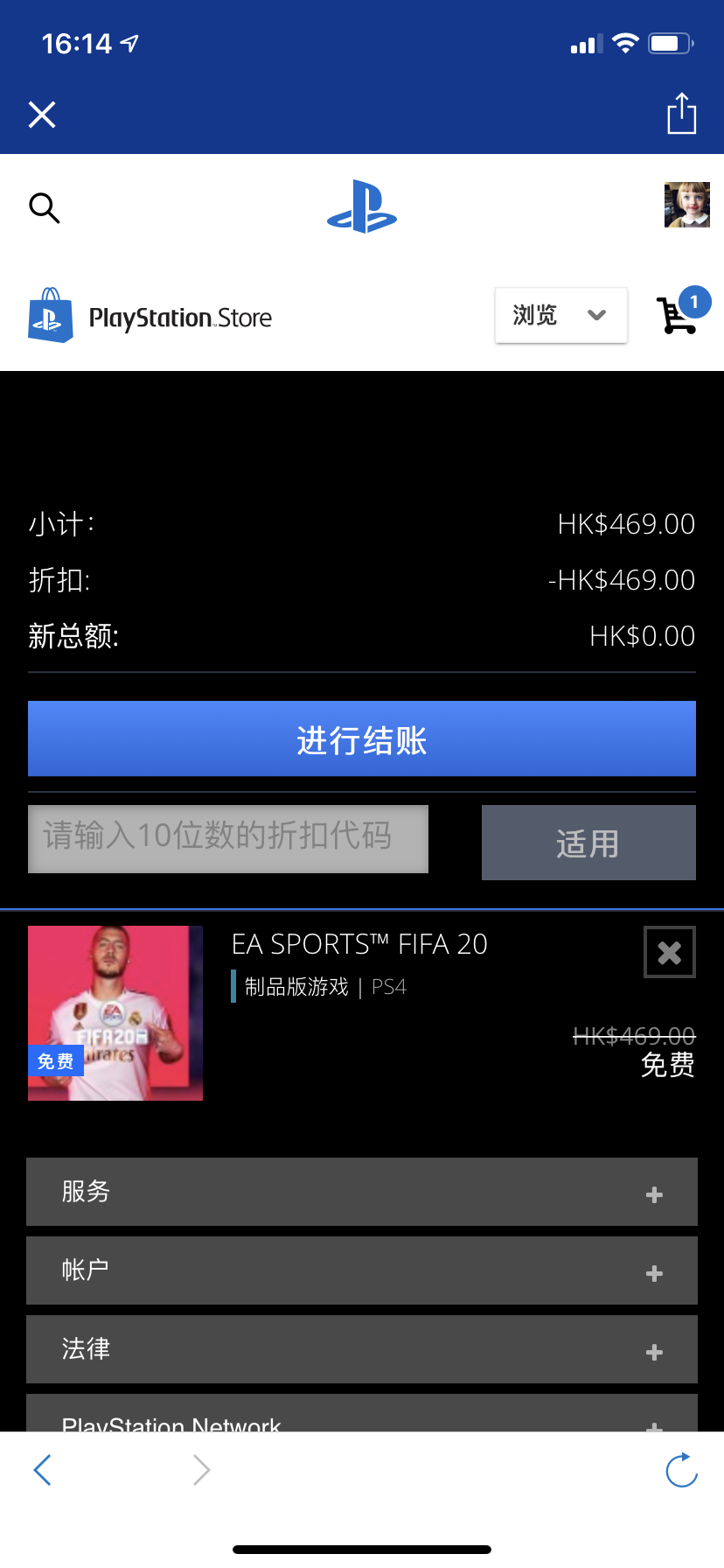Tap 进行结账 to check out

[362, 739]
